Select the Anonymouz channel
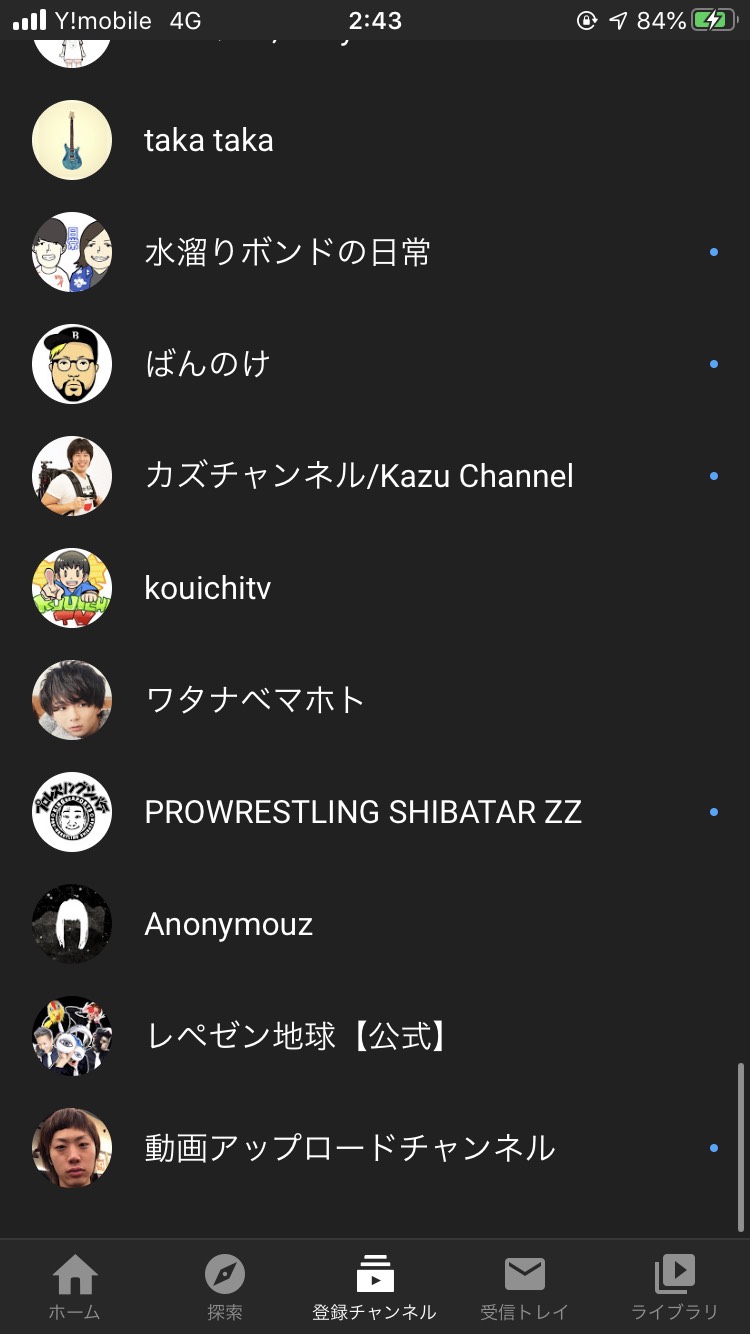The height and width of the screenshot is (1334, 750). tap(375, 924)
